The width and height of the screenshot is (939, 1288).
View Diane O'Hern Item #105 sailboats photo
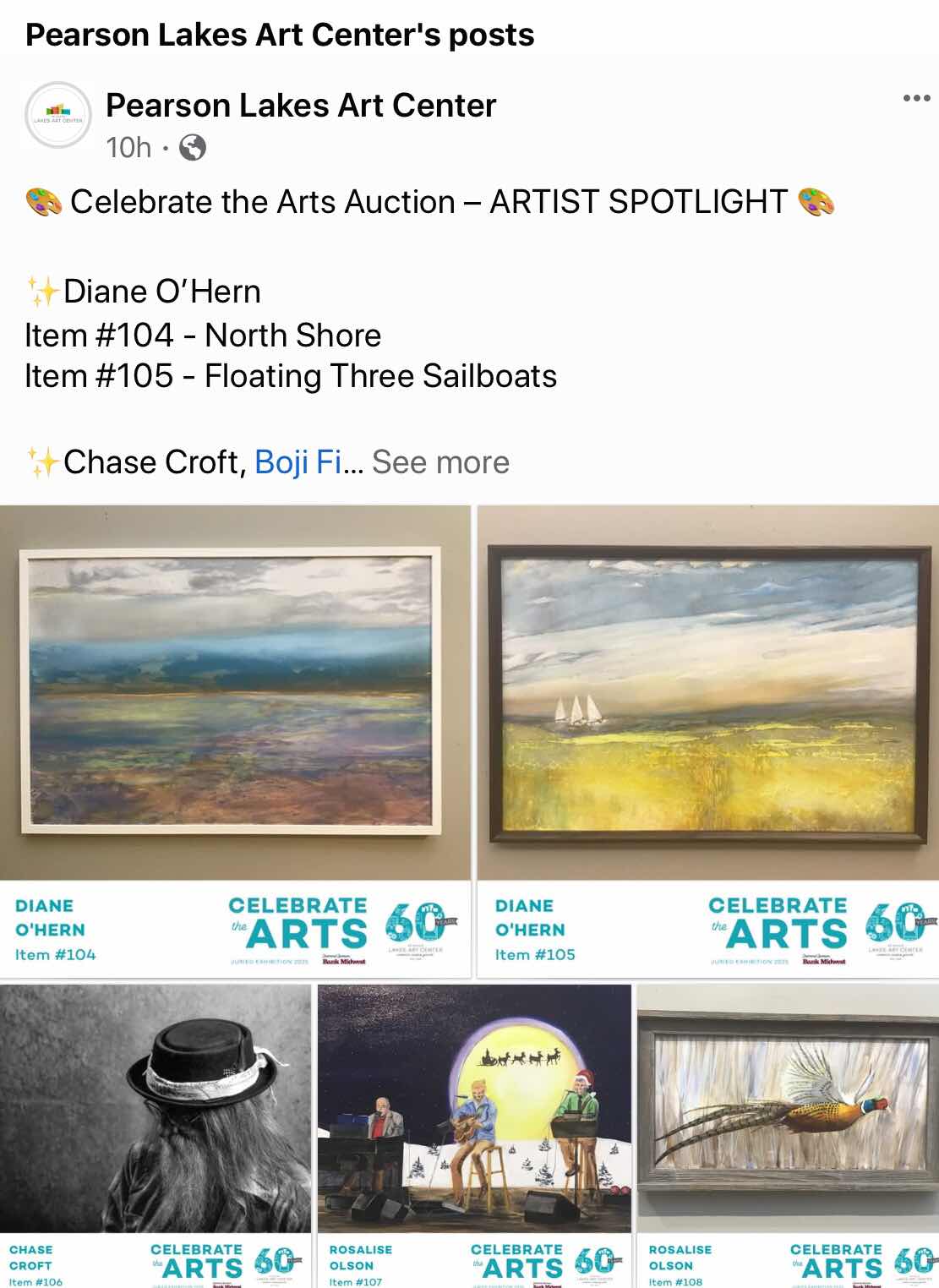click(708, 741)
